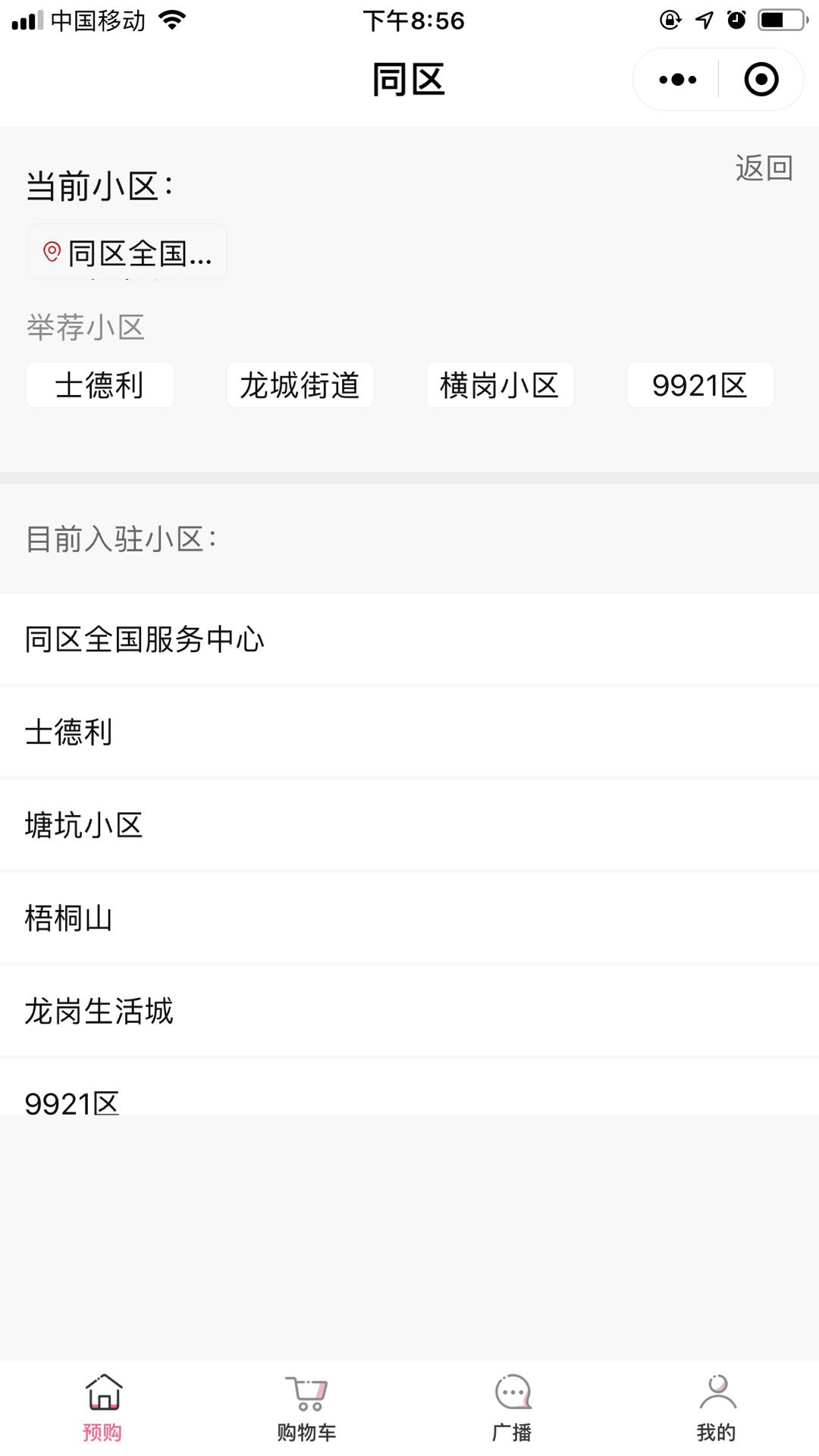Close the mini program via circle icon
Image resolution: width=819 pixels, height=1456 pixels.
click(761, 80)
